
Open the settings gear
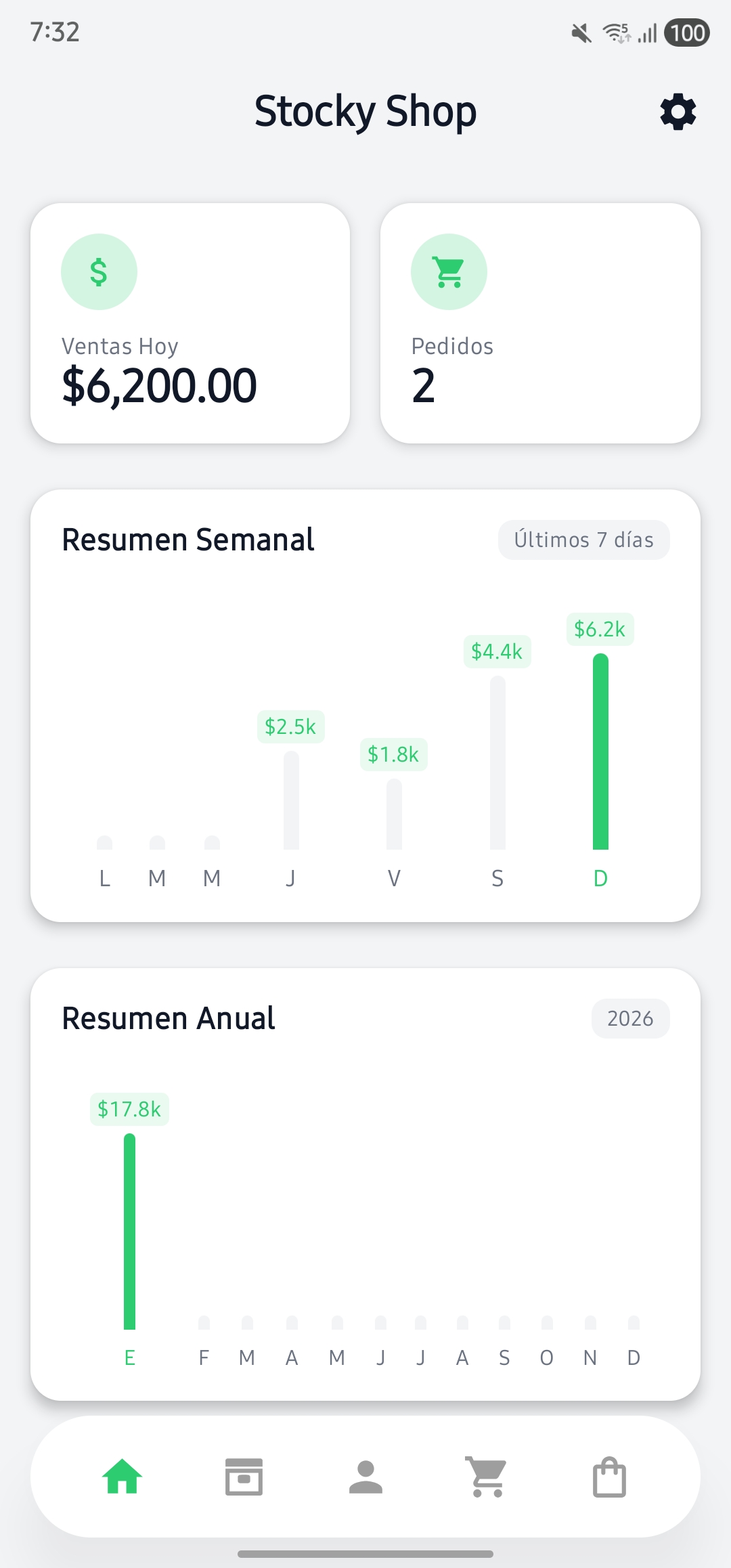677,112
